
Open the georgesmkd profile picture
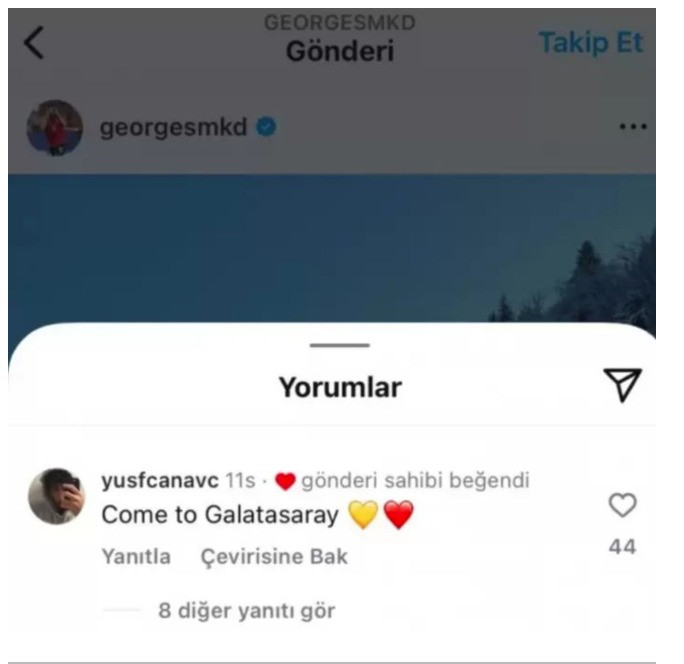pyautogui.click(x=54, y=127)
